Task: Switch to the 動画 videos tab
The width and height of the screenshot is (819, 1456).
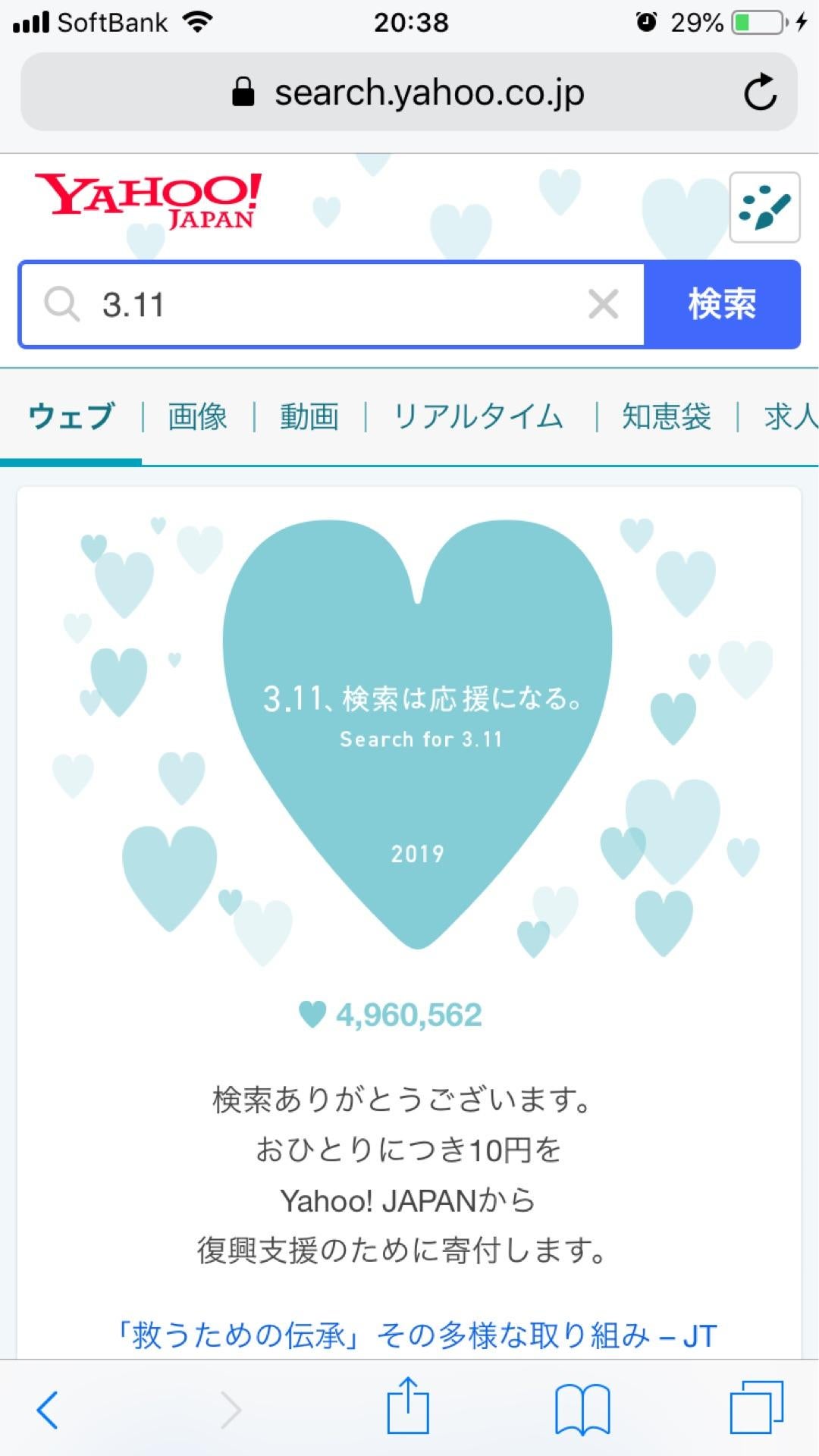Action: pos(309,416)
